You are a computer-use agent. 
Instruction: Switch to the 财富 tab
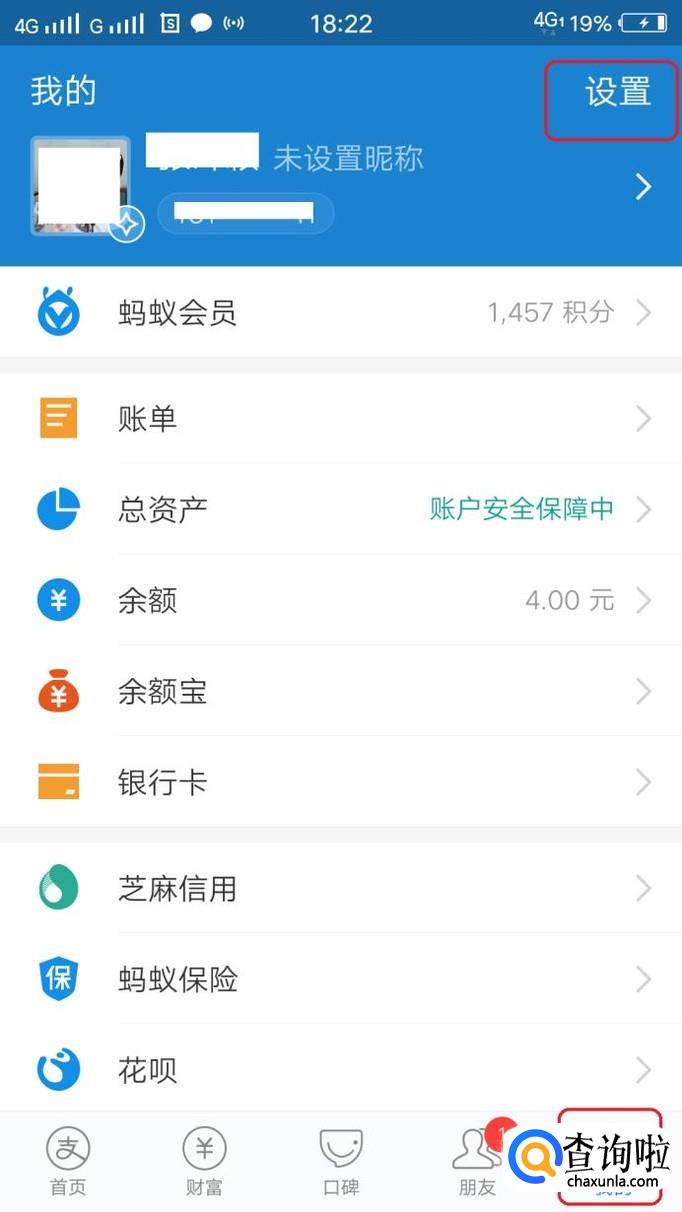pyautogui.click(x=204, y=1162)
